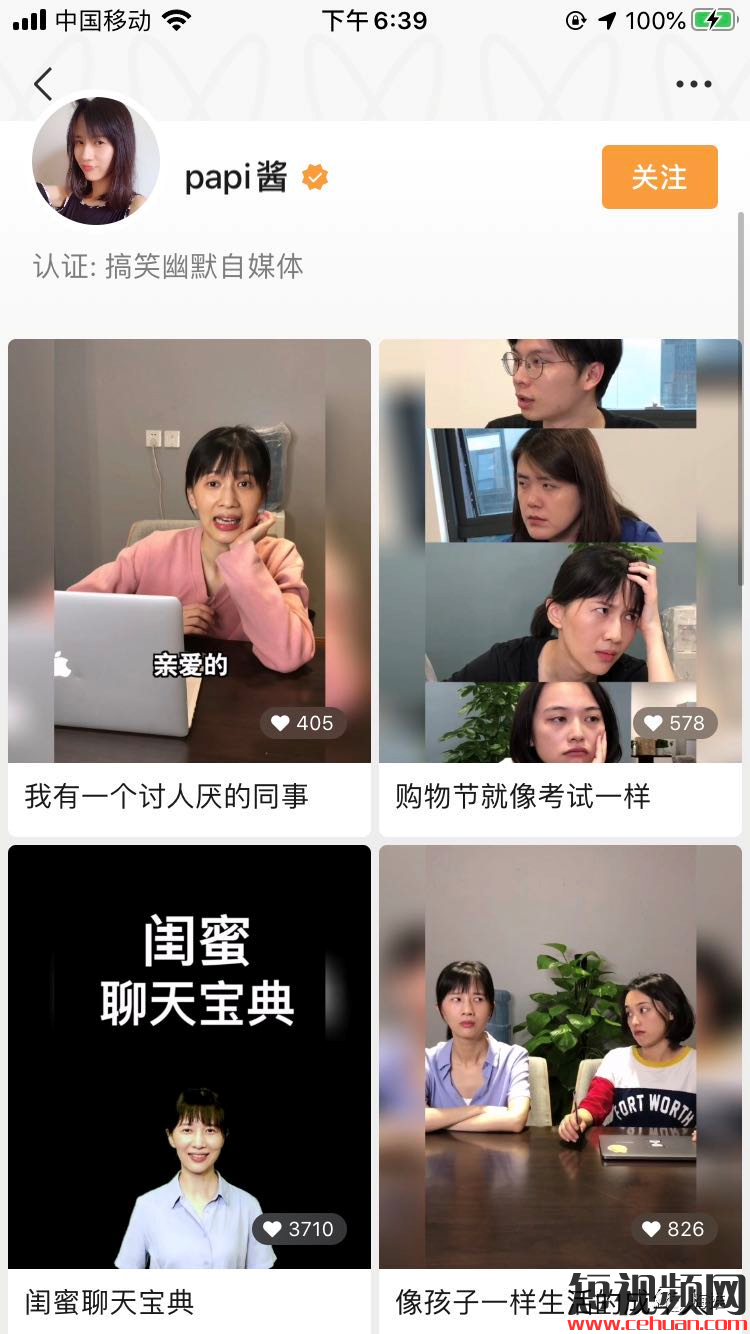
Task: Play the video 购物节就像考试一样
Action: 560,550
